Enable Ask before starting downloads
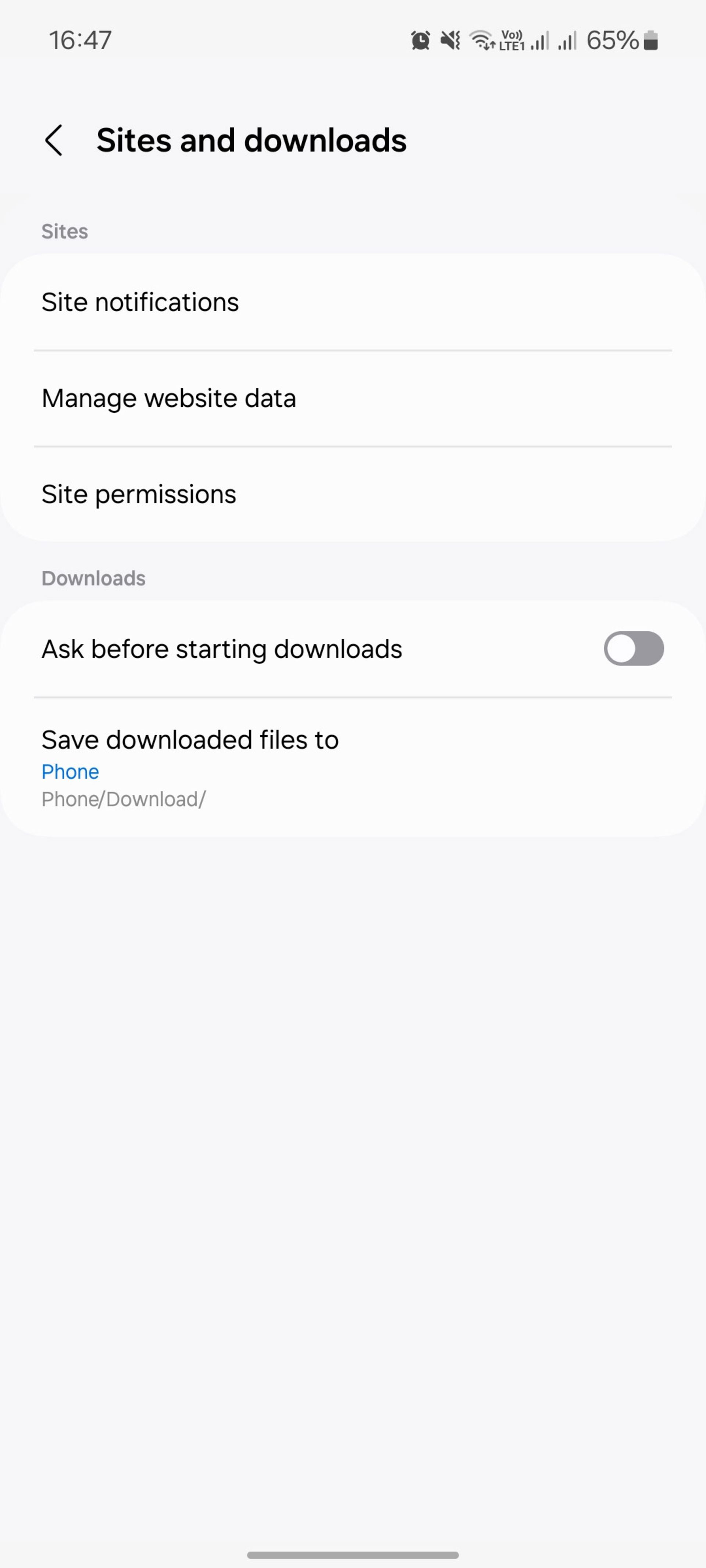 [x=633, y=649]
